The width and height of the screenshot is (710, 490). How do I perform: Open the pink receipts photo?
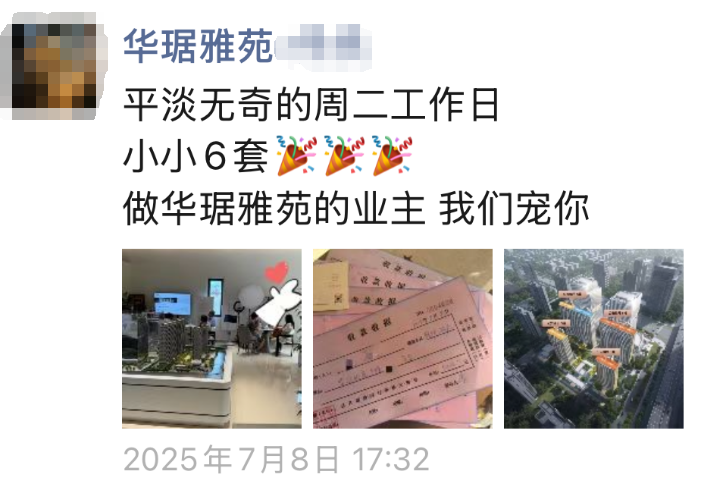[403, 338]
